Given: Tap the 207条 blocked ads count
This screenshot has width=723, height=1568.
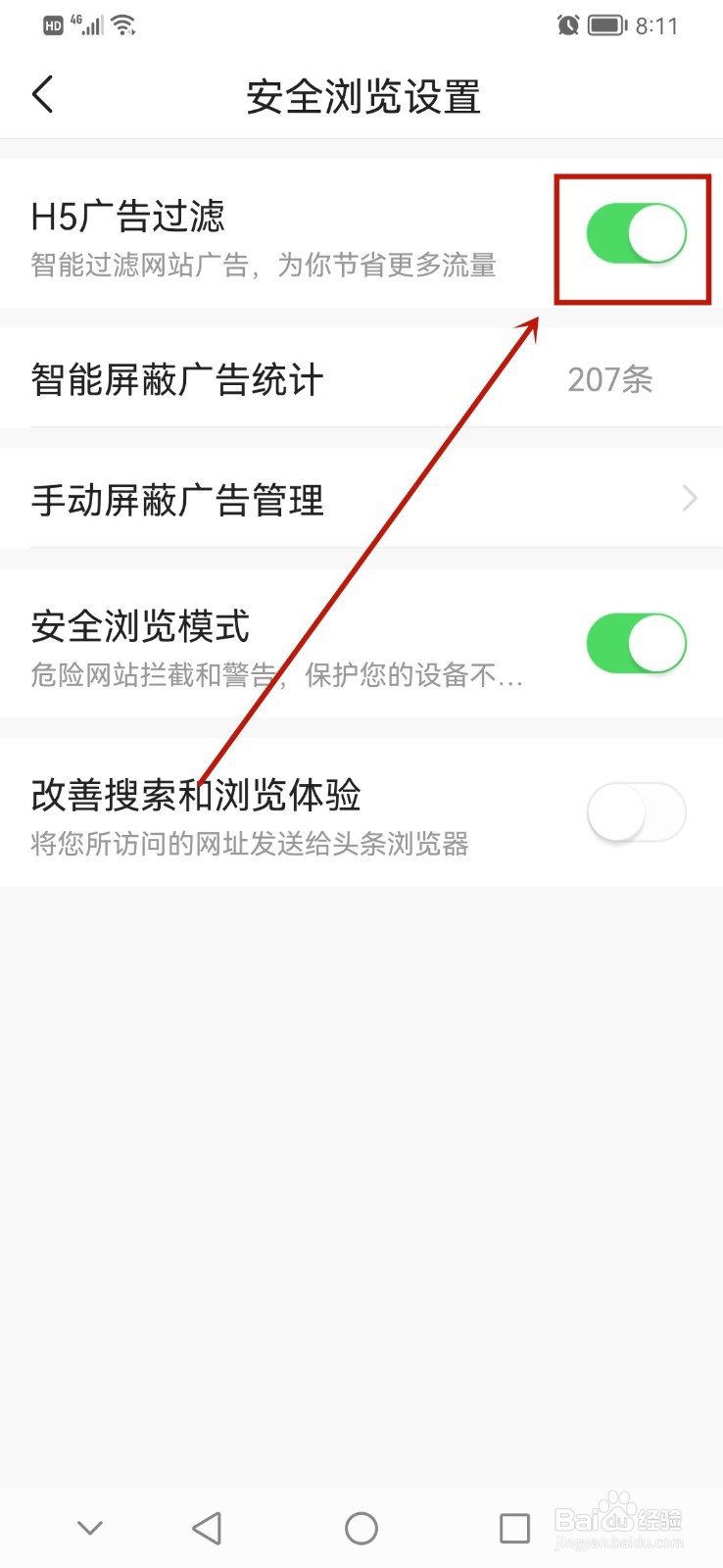Looking at the screenshot, I should (x=607, y=379).
